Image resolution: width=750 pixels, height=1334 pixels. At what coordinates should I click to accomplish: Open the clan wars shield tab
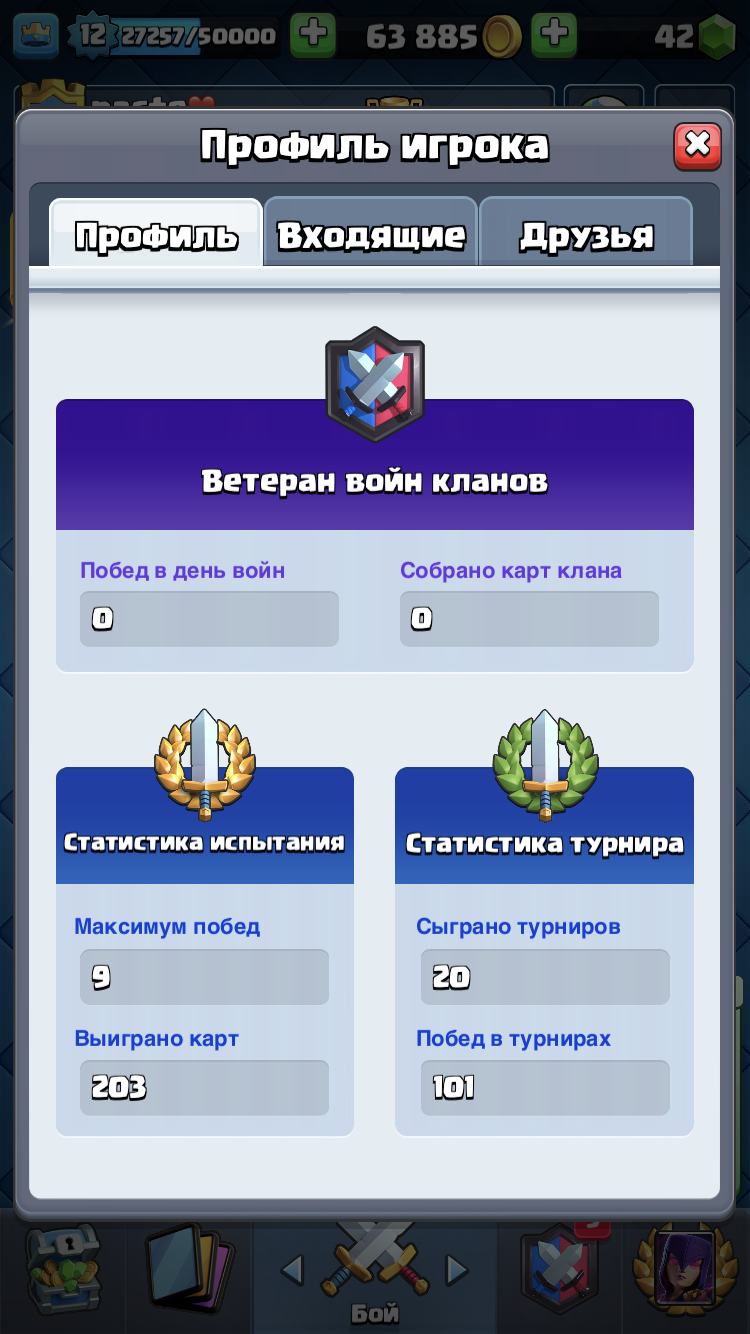560,1270
